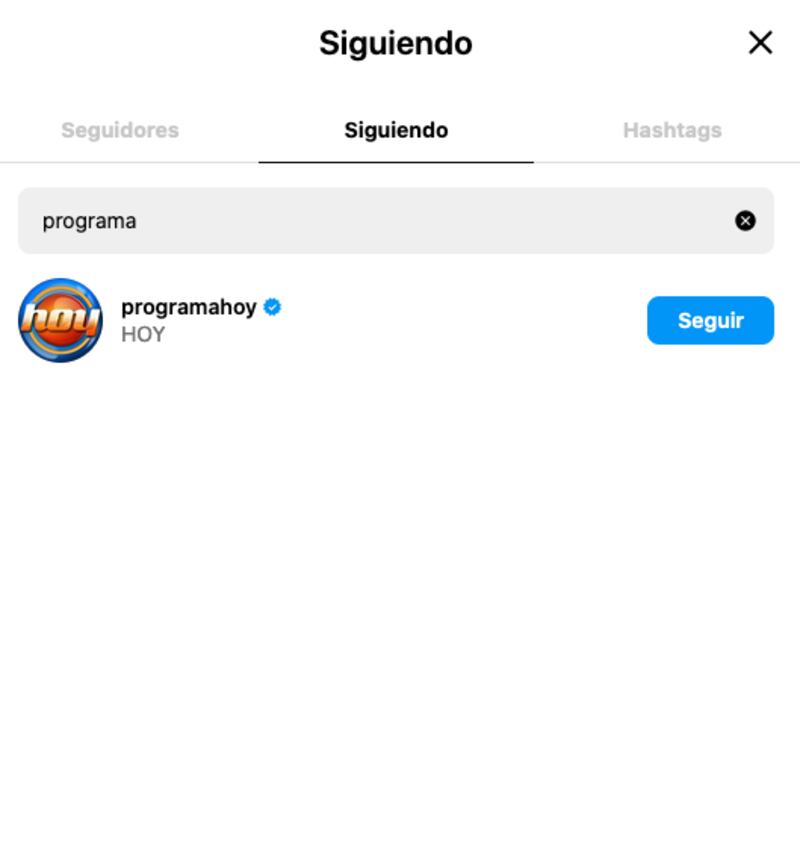The width and height of the screenshot is (800, 854).
Task: Follow programahoy with the Seguir button
Action: click(x=710, y=320)
